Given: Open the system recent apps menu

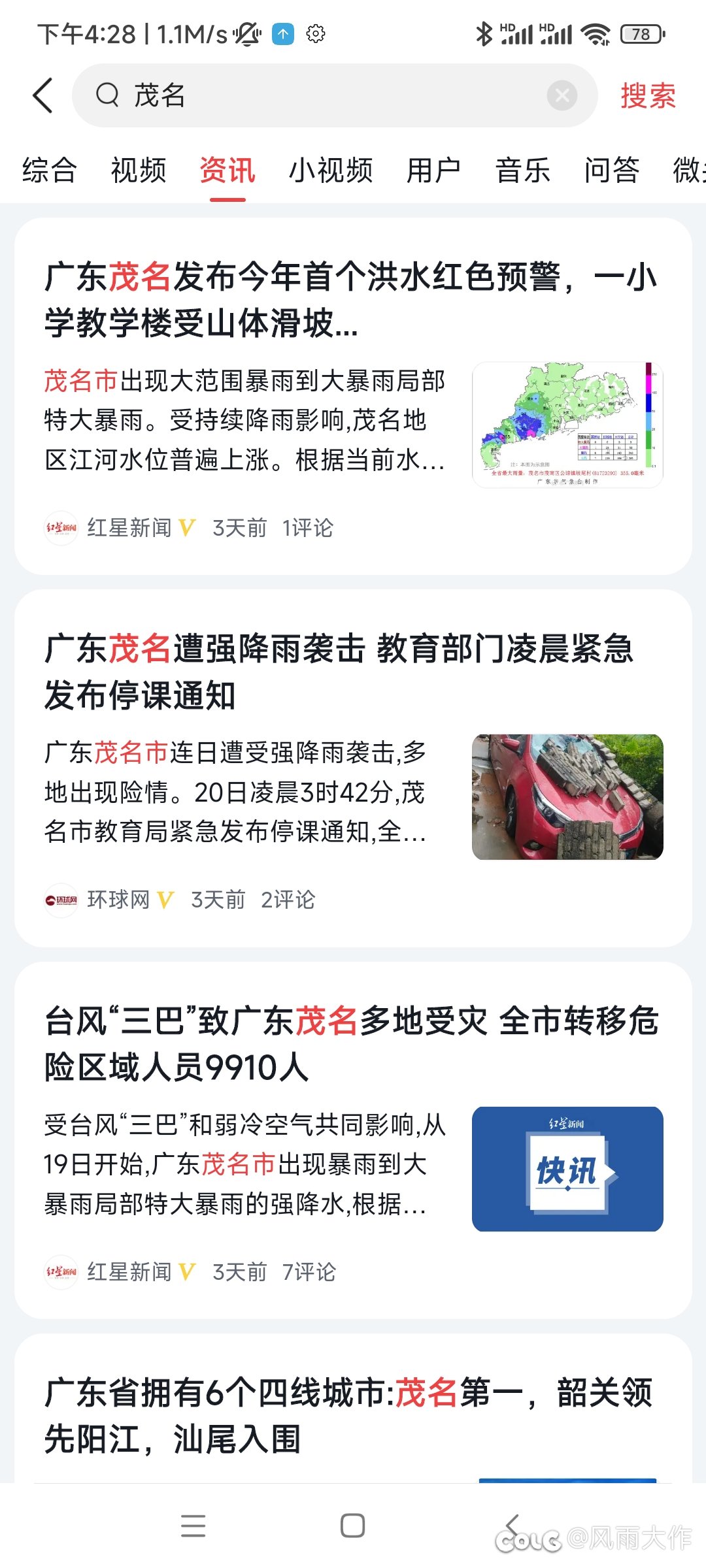Looking at the screenshot, I should pos(193,1526).
